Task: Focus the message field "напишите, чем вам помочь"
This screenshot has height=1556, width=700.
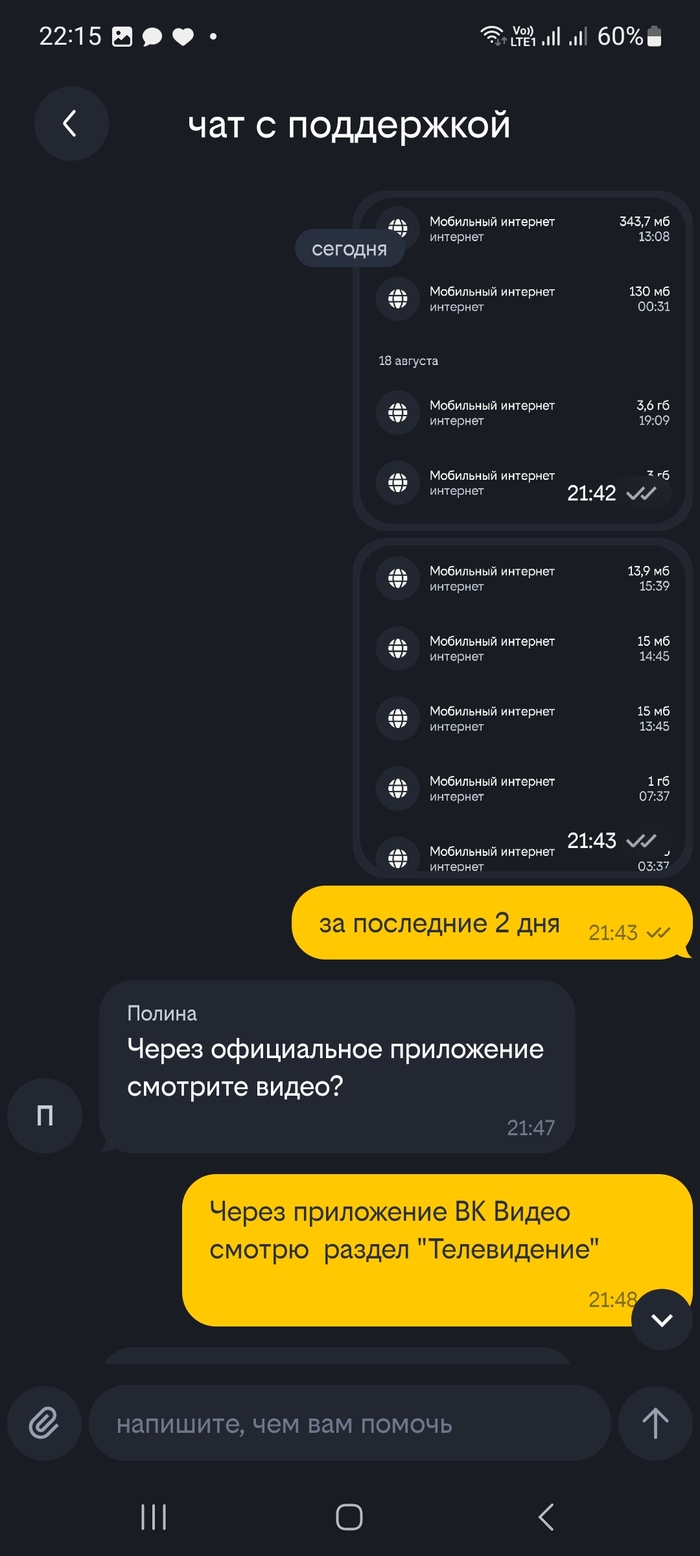Action: point(350,1423)
